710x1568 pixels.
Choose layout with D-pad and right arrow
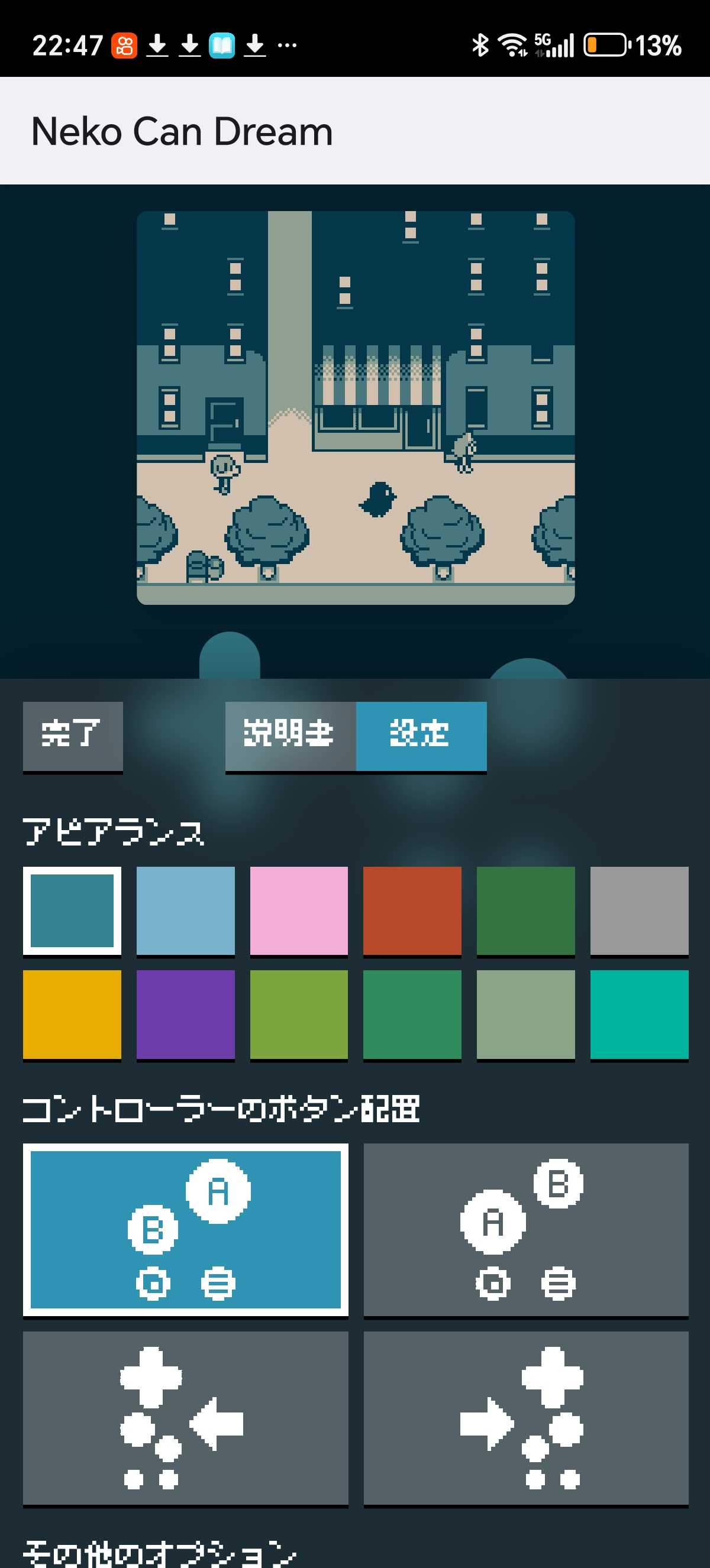[x=525, y=1418]
